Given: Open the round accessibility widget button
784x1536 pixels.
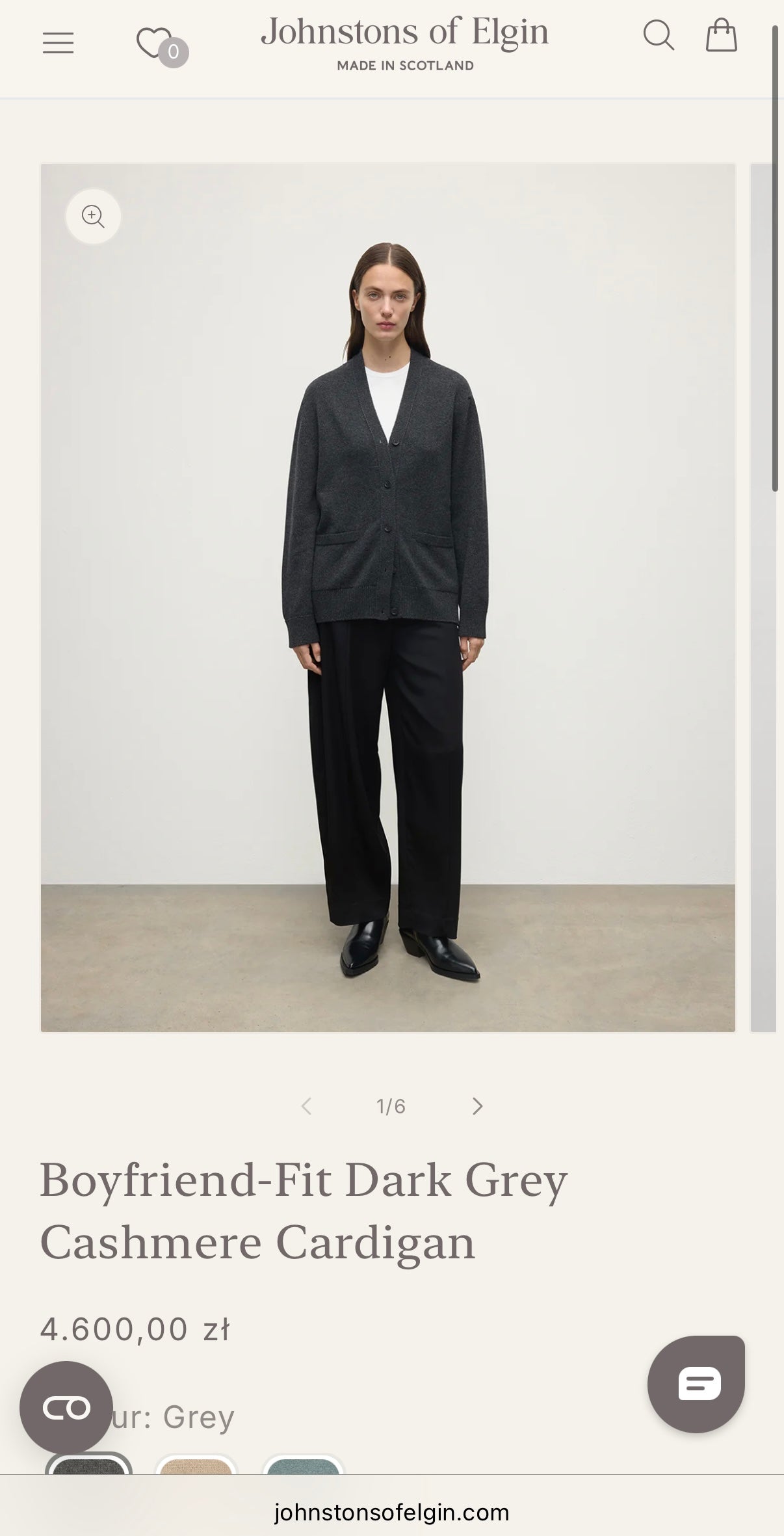Looking at the screenshot, I should point(66,1408).
